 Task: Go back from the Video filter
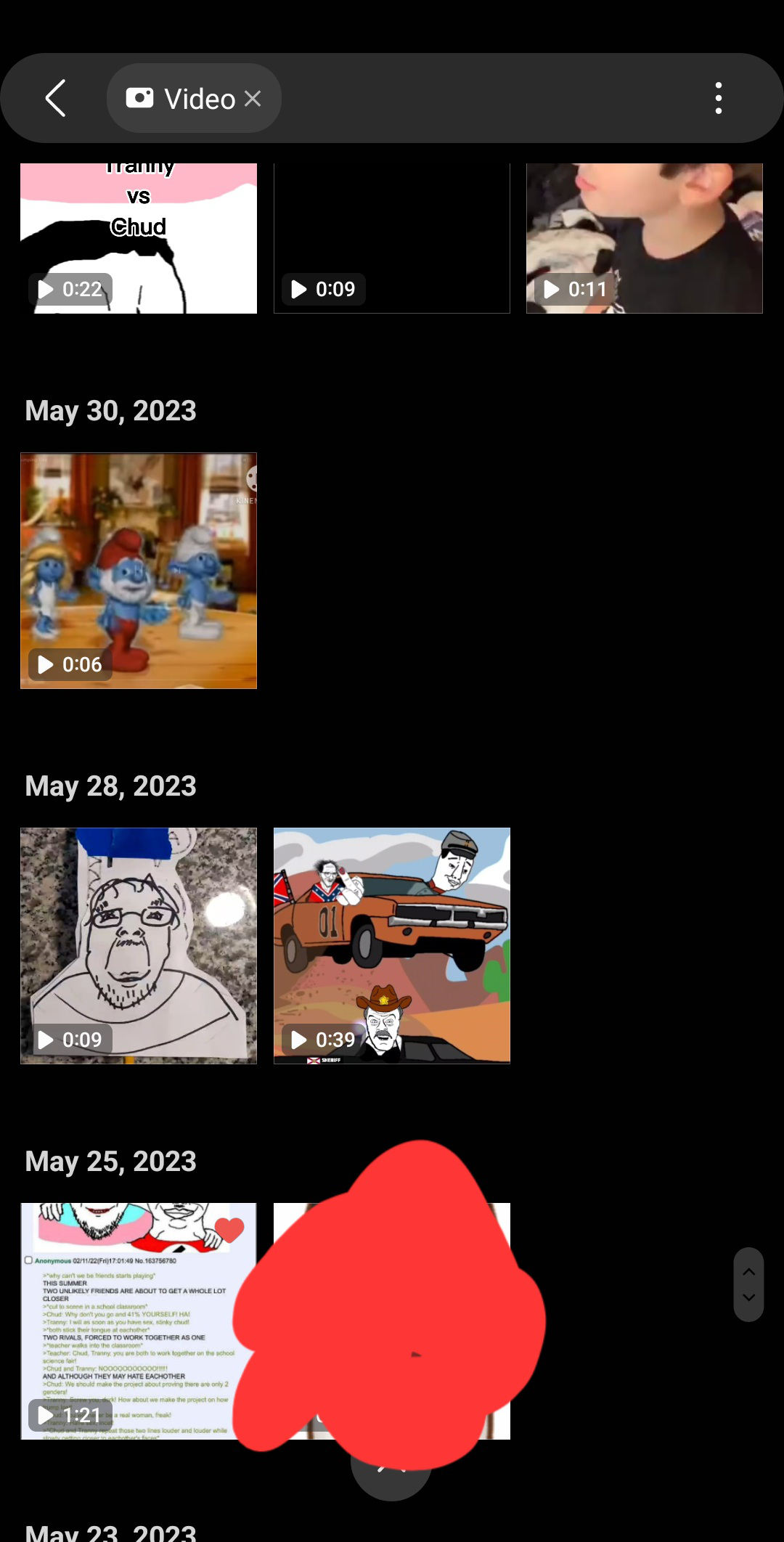pyautogui.click(x=56, y=98)
